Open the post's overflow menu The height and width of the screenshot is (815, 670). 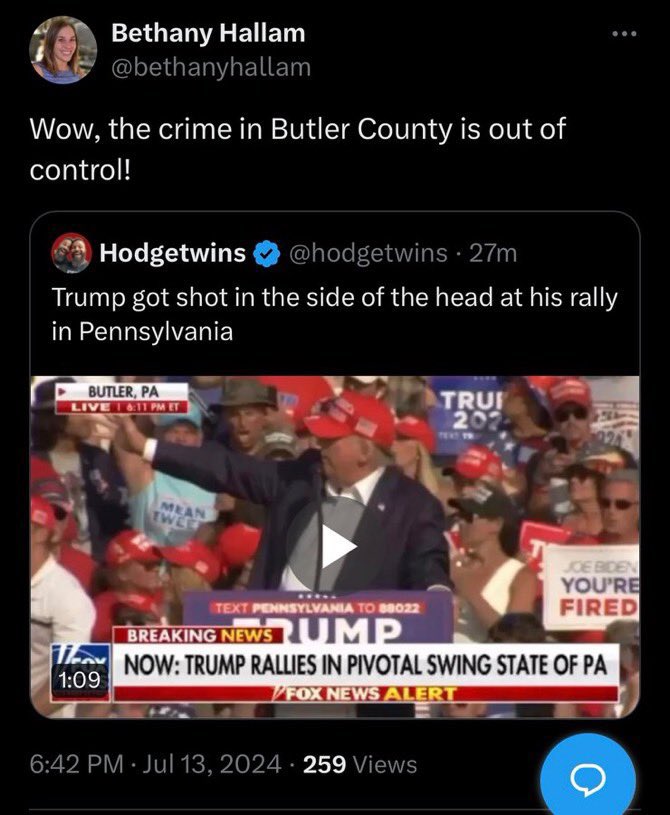pos(624,33)
